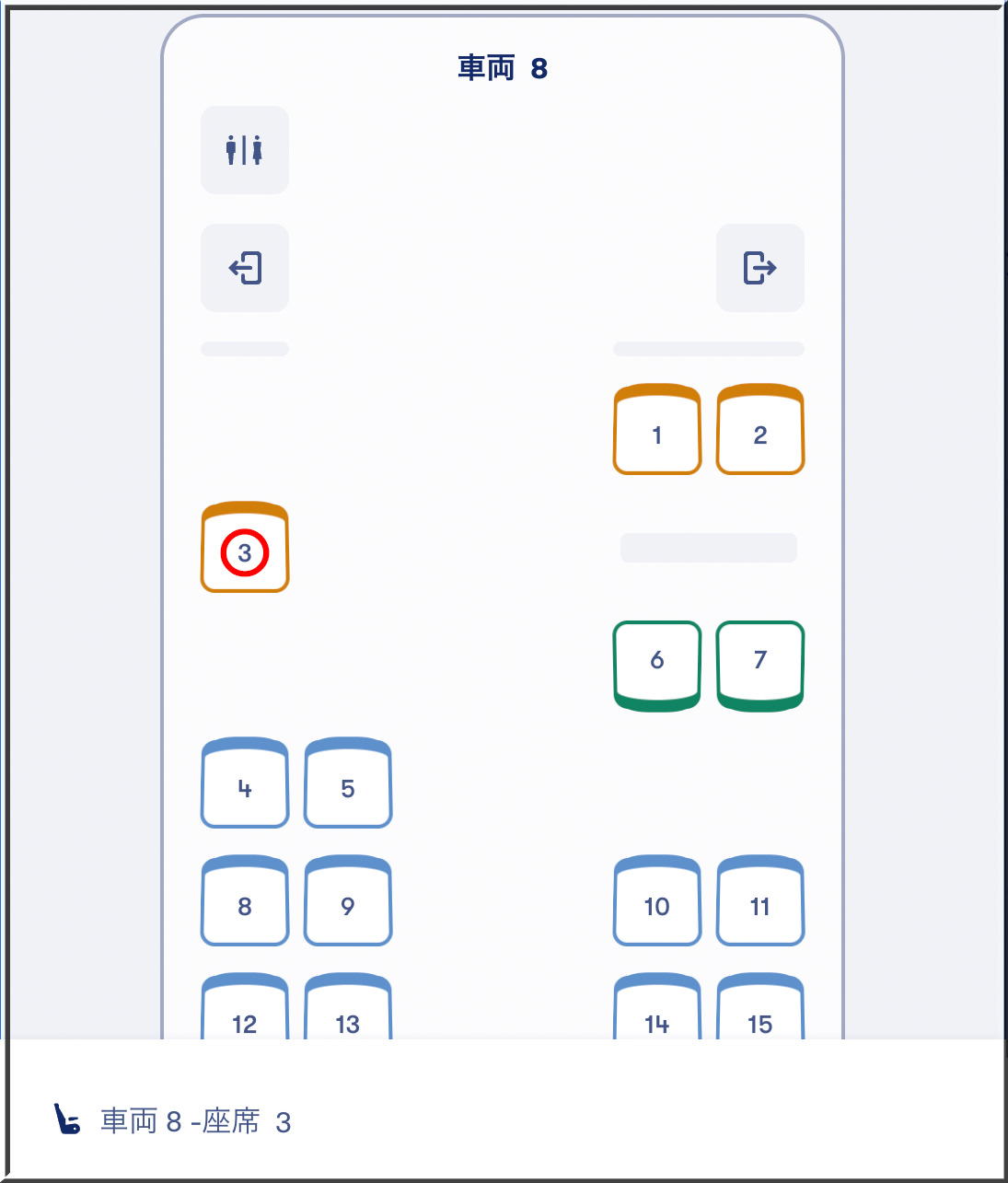Select seat 8
1008x1183 pixels.
(245, 902)
